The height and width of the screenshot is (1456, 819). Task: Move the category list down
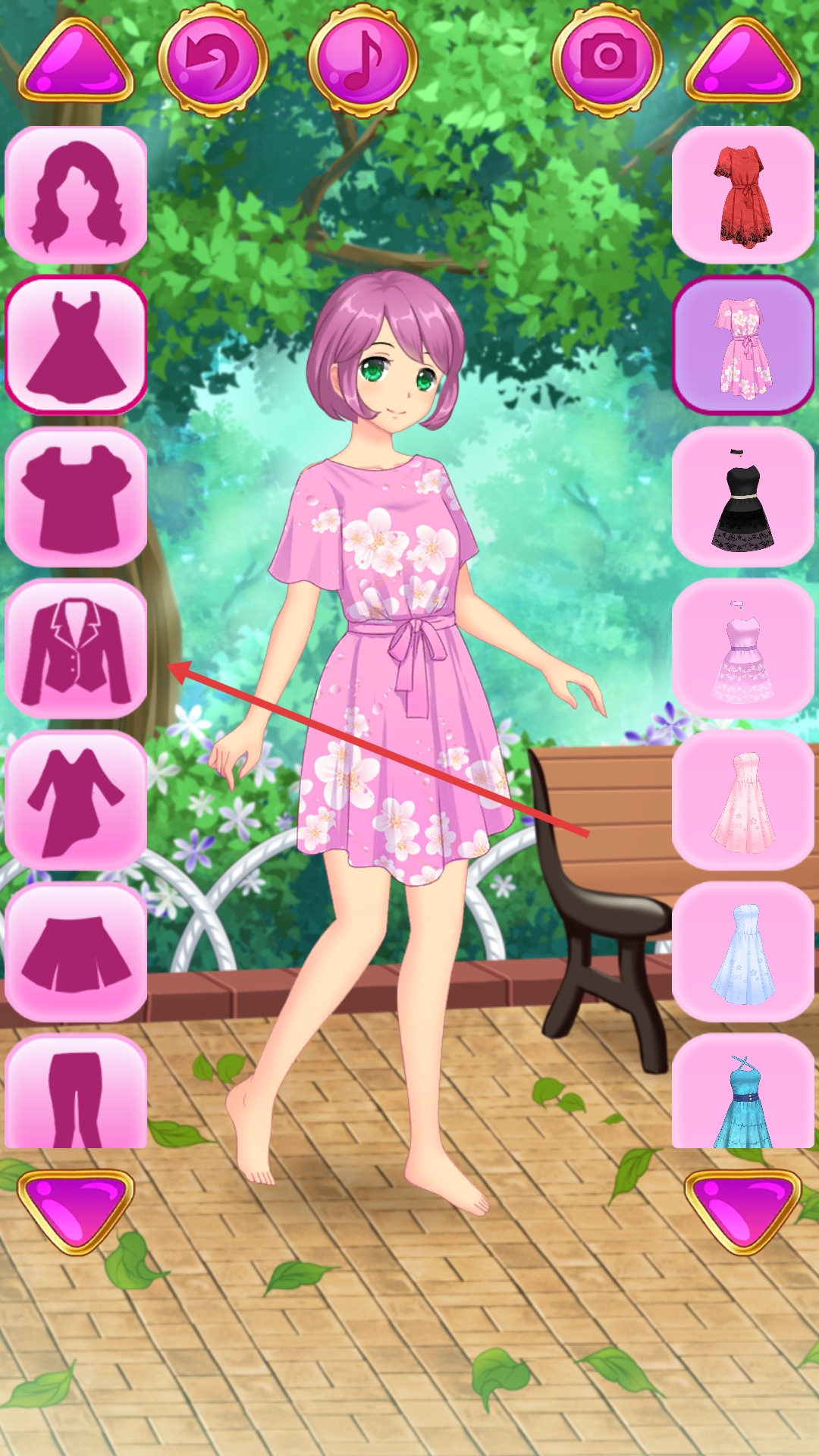point(76,1210)
